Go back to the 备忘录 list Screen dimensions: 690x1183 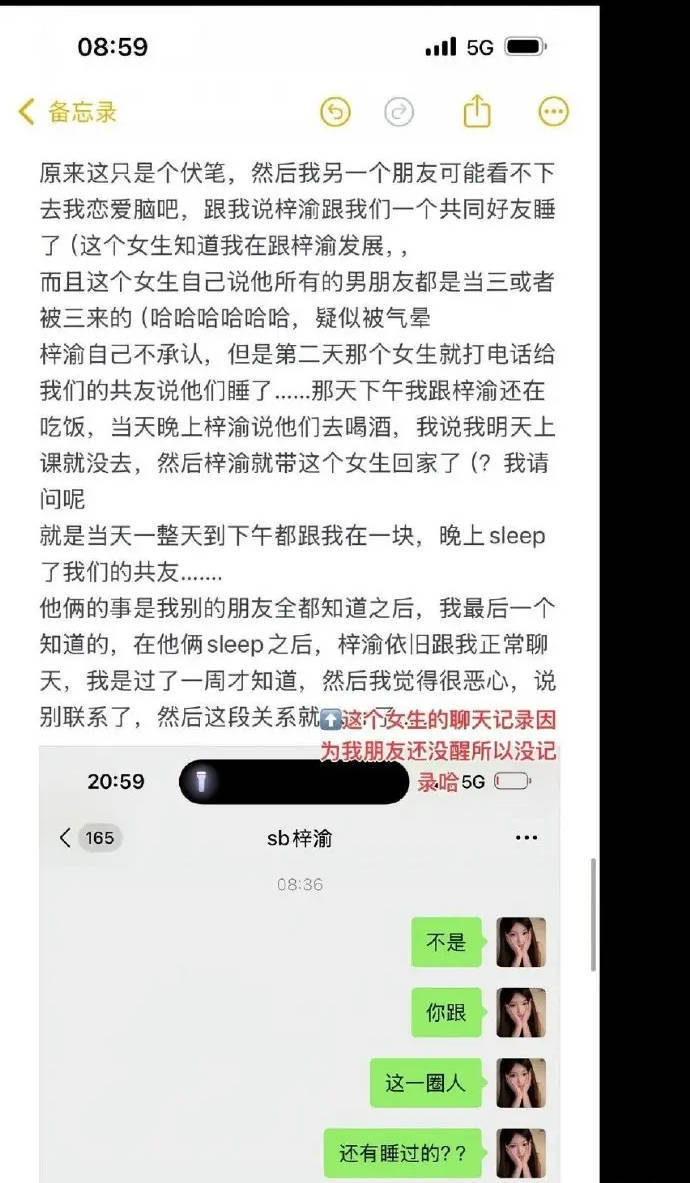[68, 111]
